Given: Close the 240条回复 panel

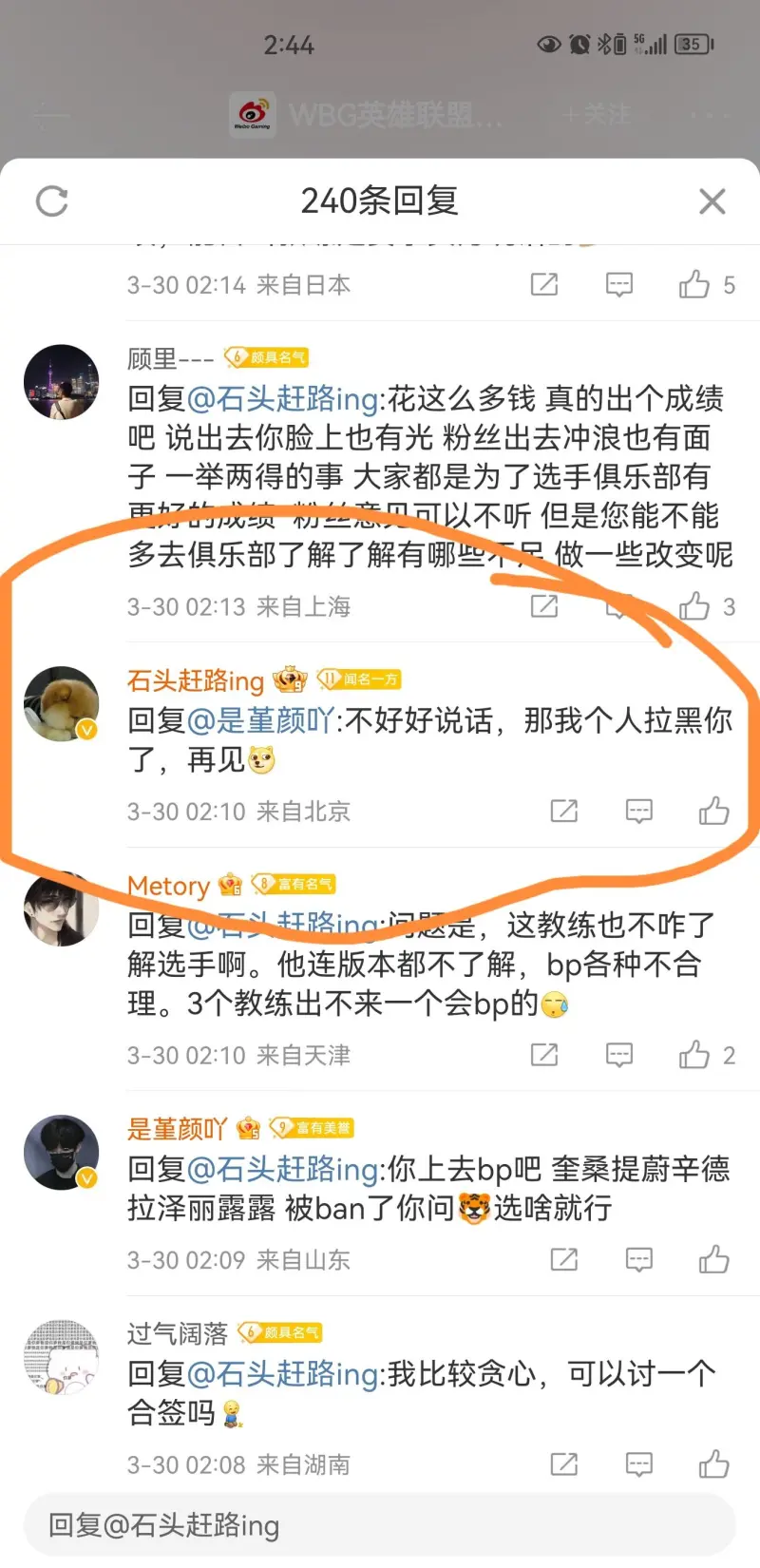Looking at the screenshot, I should pyautogui.click(x=712, y=201).
